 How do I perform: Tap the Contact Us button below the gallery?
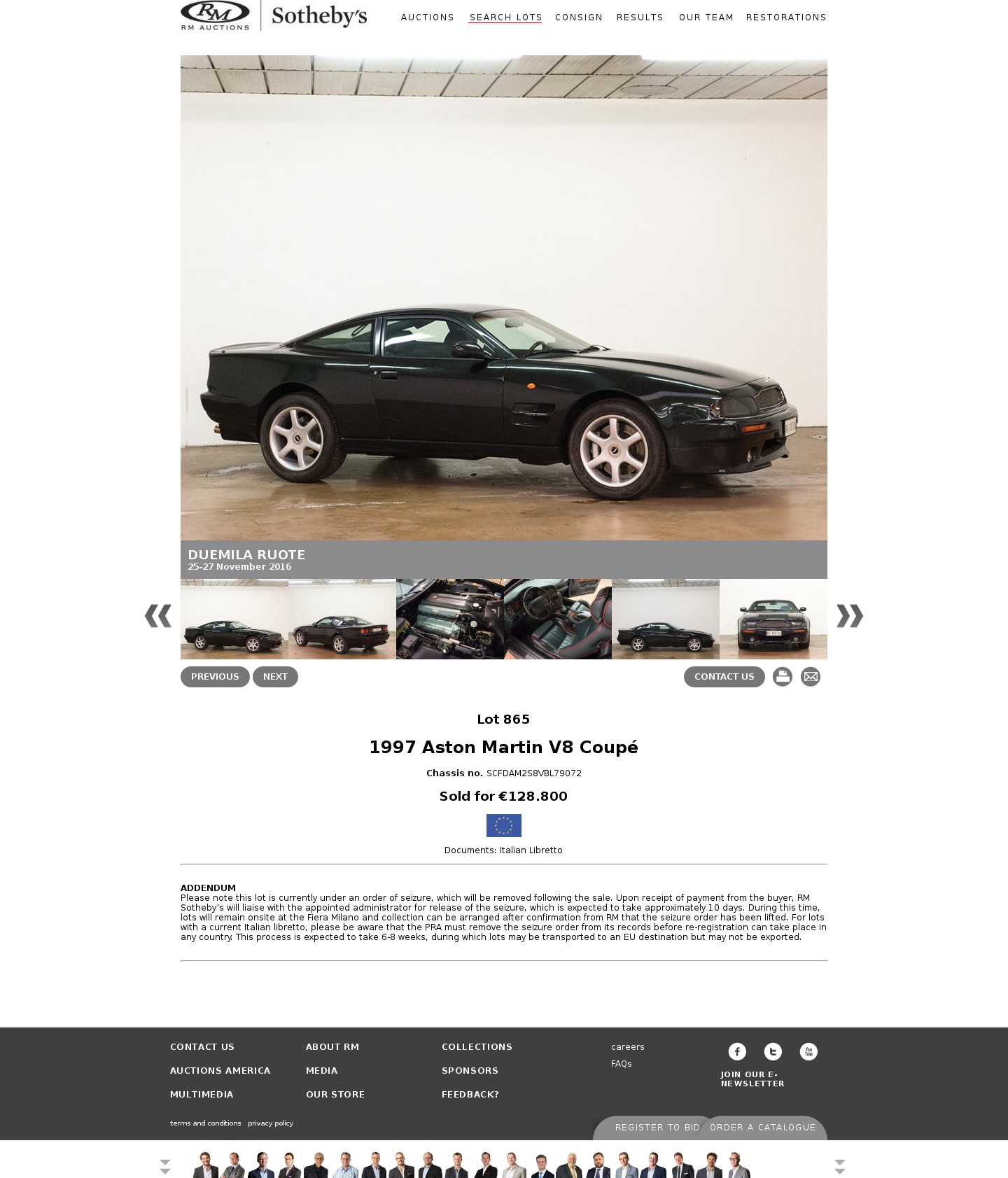[724, 677]
